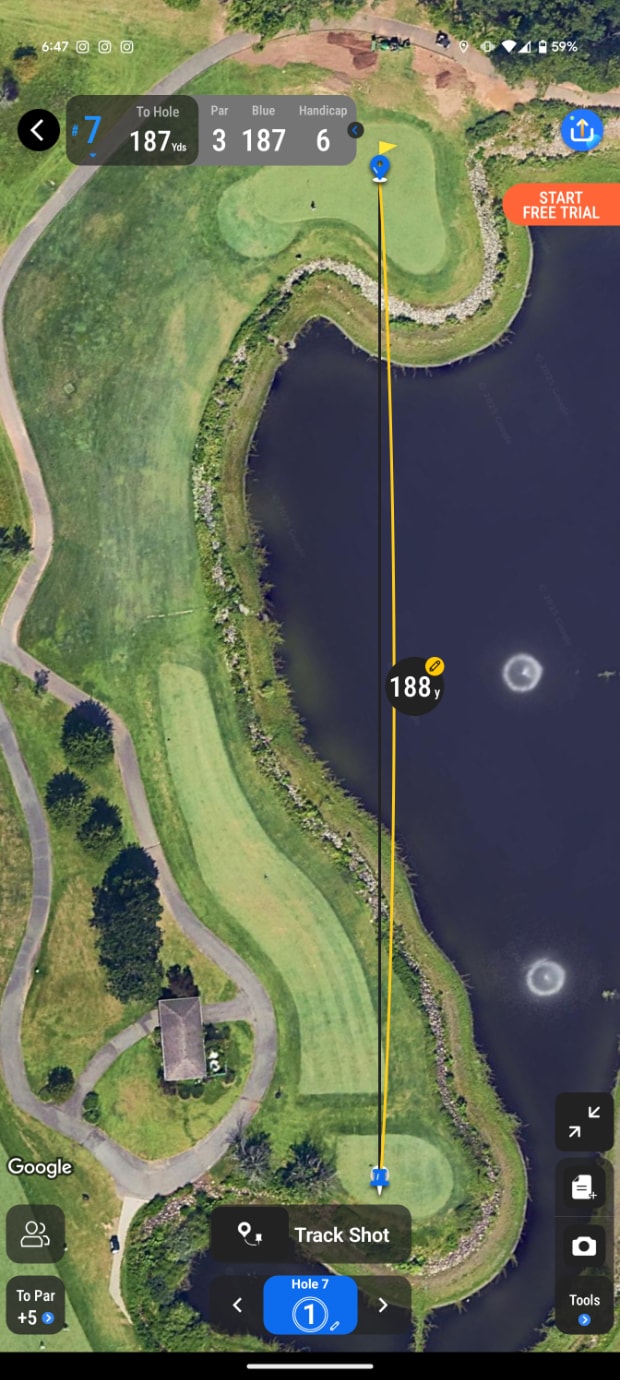The image size is (620, 1380).
Task: Expand the Tools menu
Action: coord(584,1306)
